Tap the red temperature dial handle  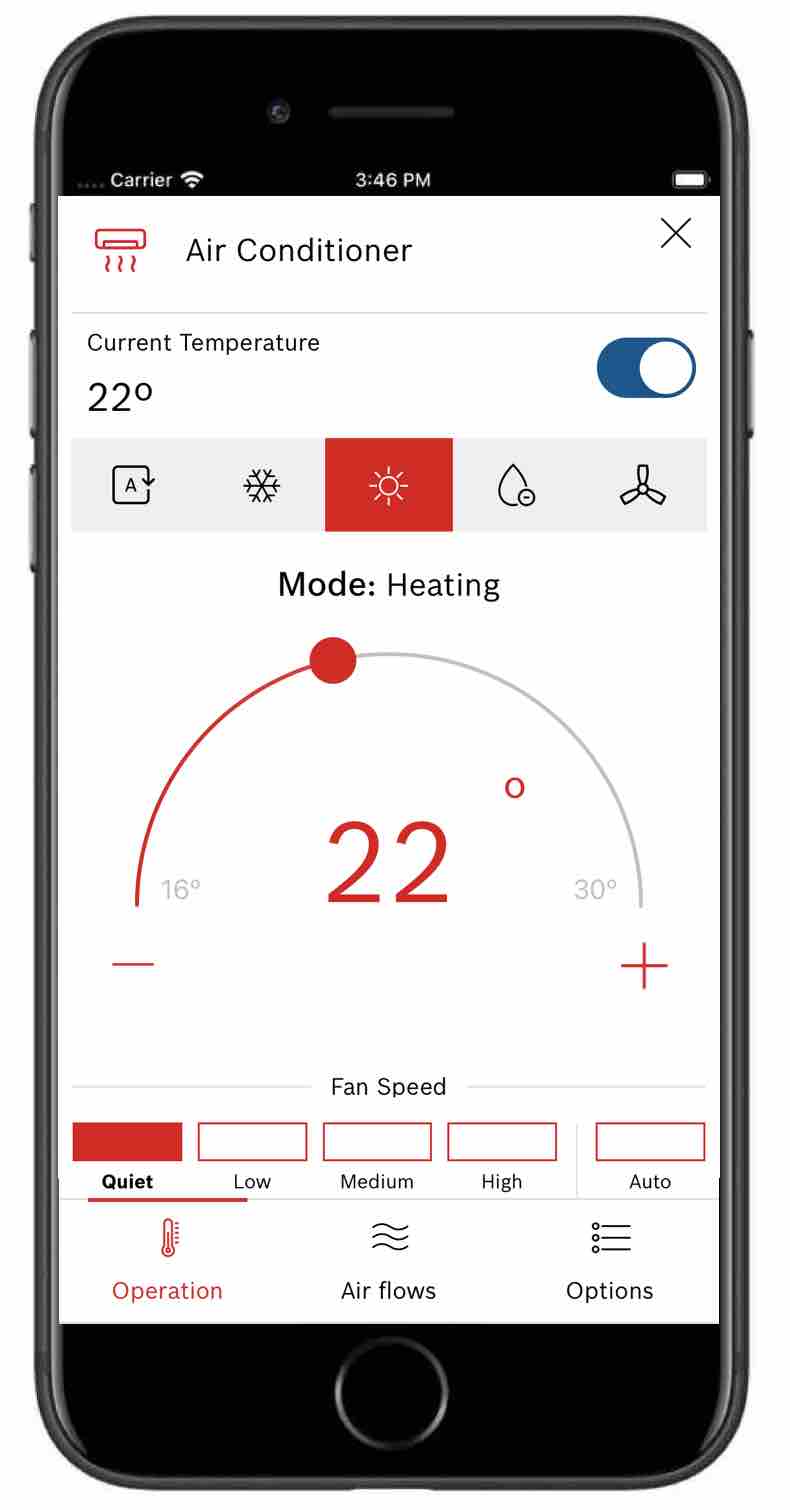tap(333, 660)
